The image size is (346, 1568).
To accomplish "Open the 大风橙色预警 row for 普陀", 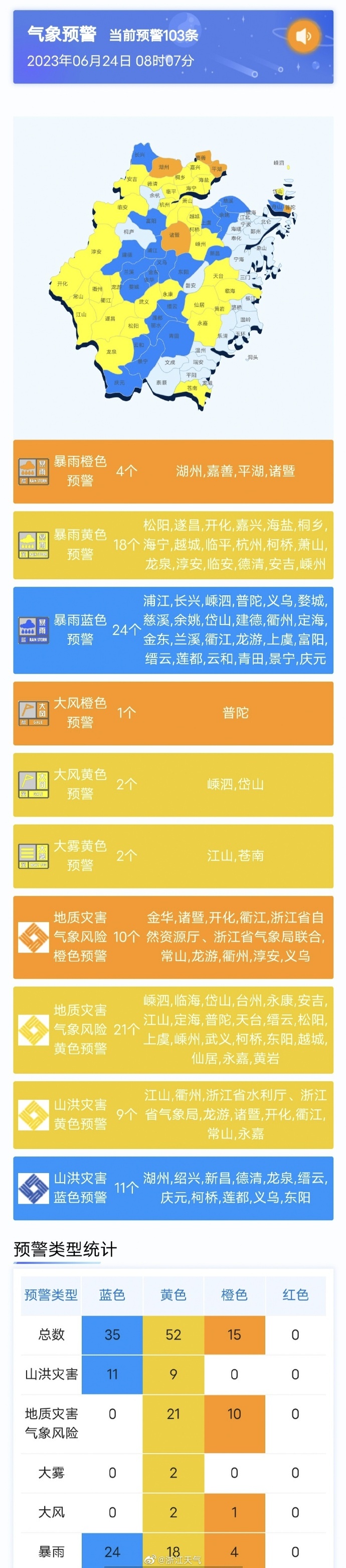I will coord(174,713).
